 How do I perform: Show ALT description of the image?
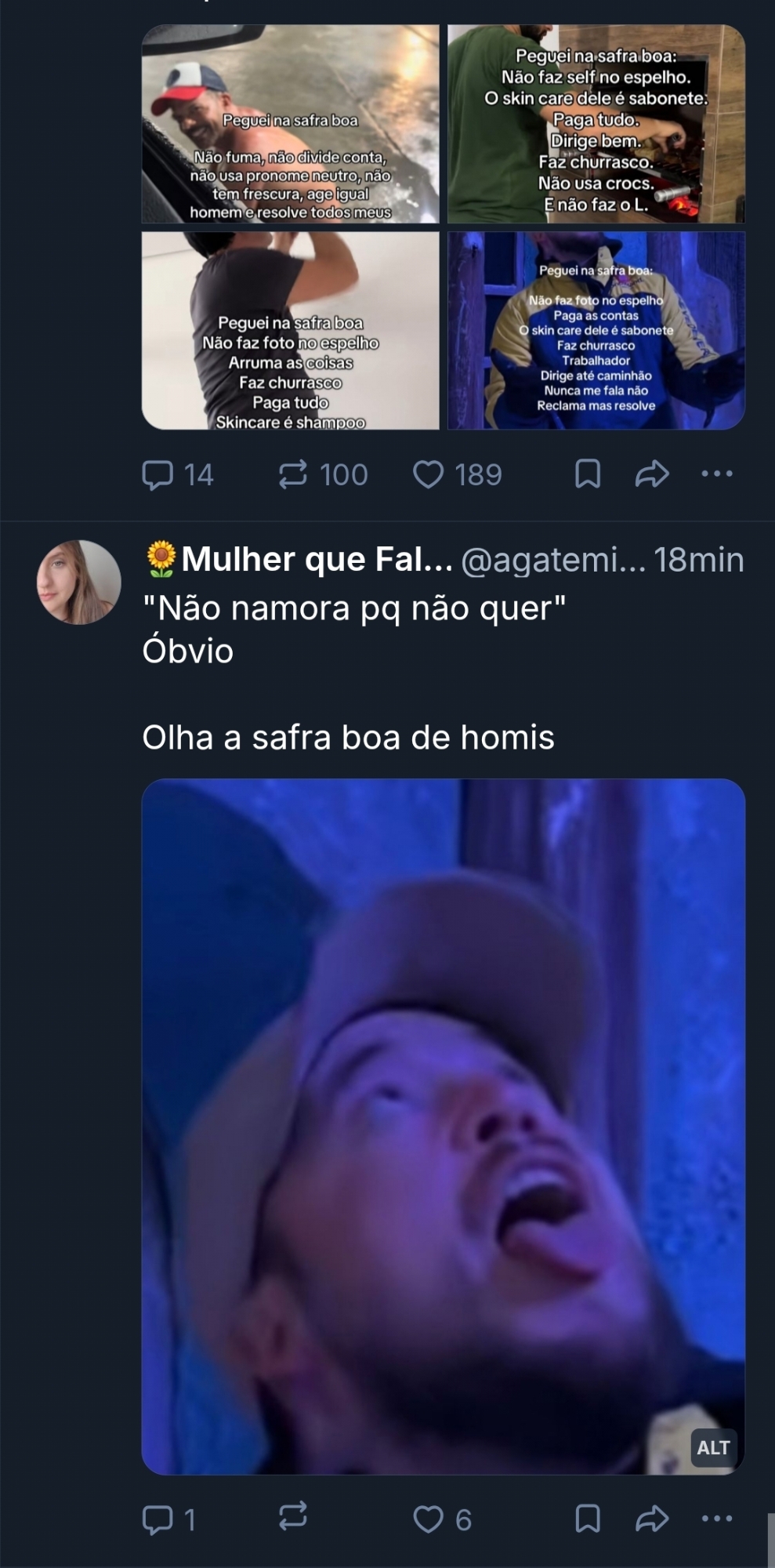point(713,1447)
